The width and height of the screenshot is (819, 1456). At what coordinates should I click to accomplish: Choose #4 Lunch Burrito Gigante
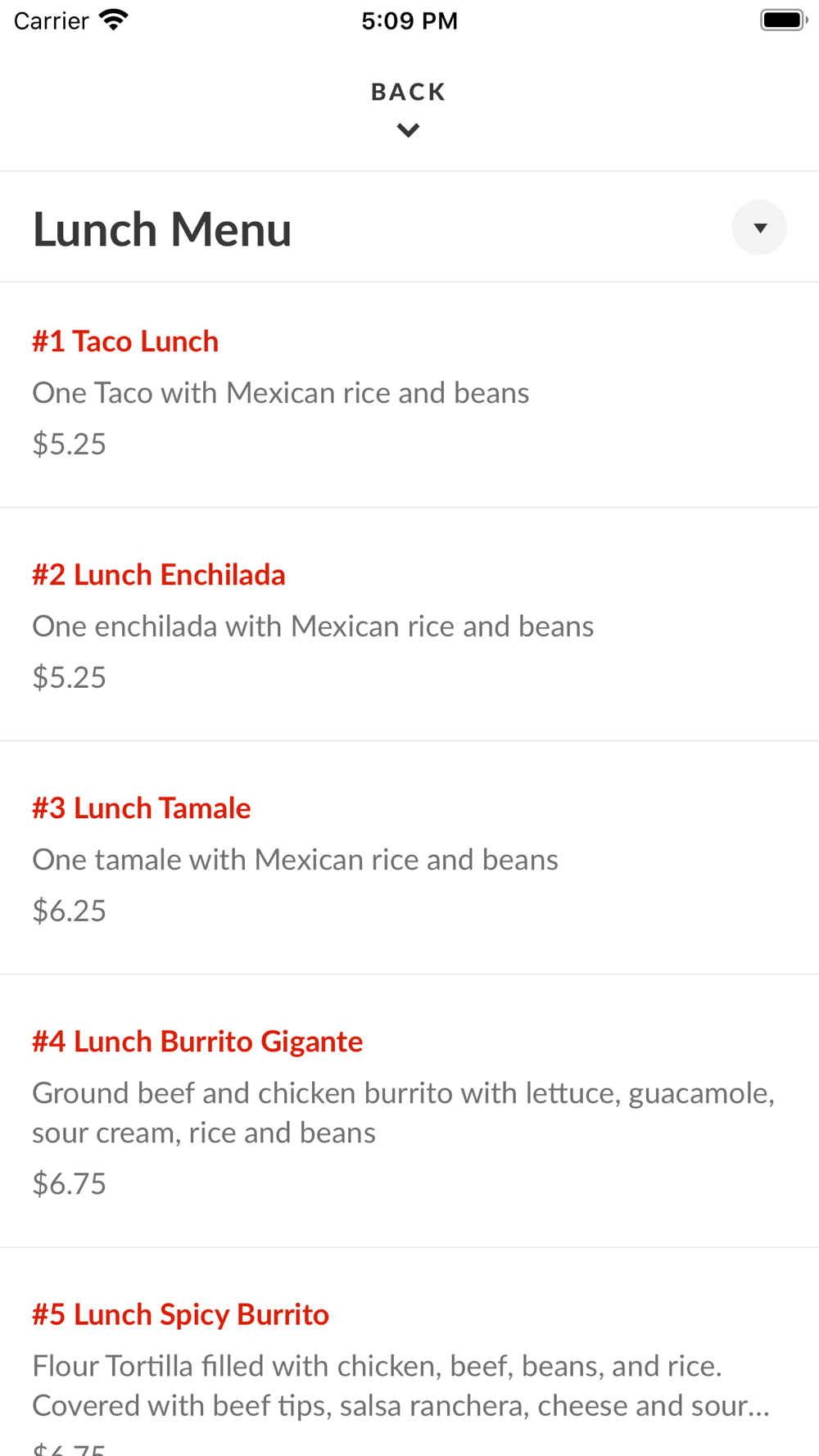click(409, 1111)
